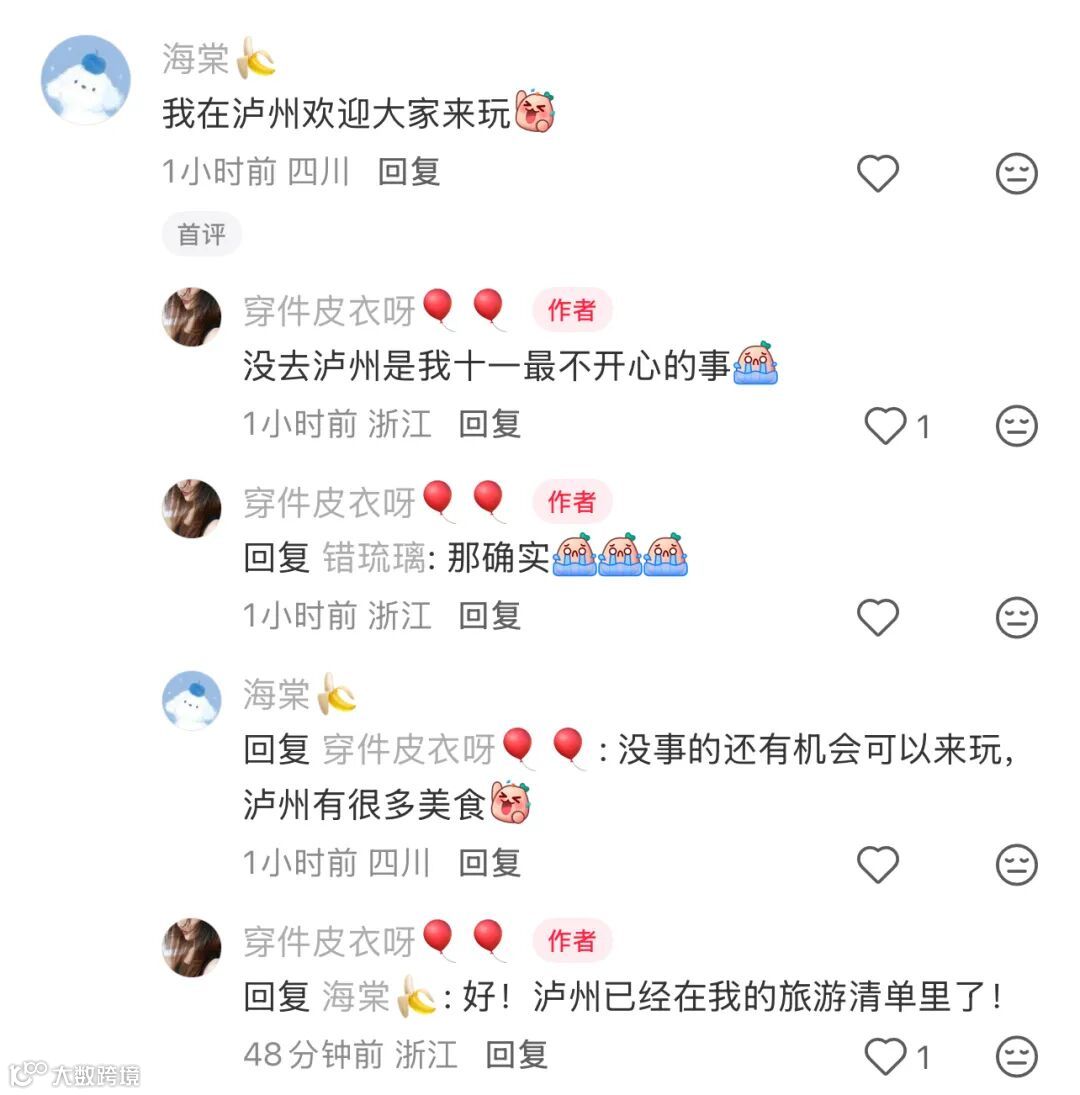Click username 穿件皮衣呀 above the bottom reply
Image resolution: width=1080 pixels, height=1095 pixels.
pos(330,941)
